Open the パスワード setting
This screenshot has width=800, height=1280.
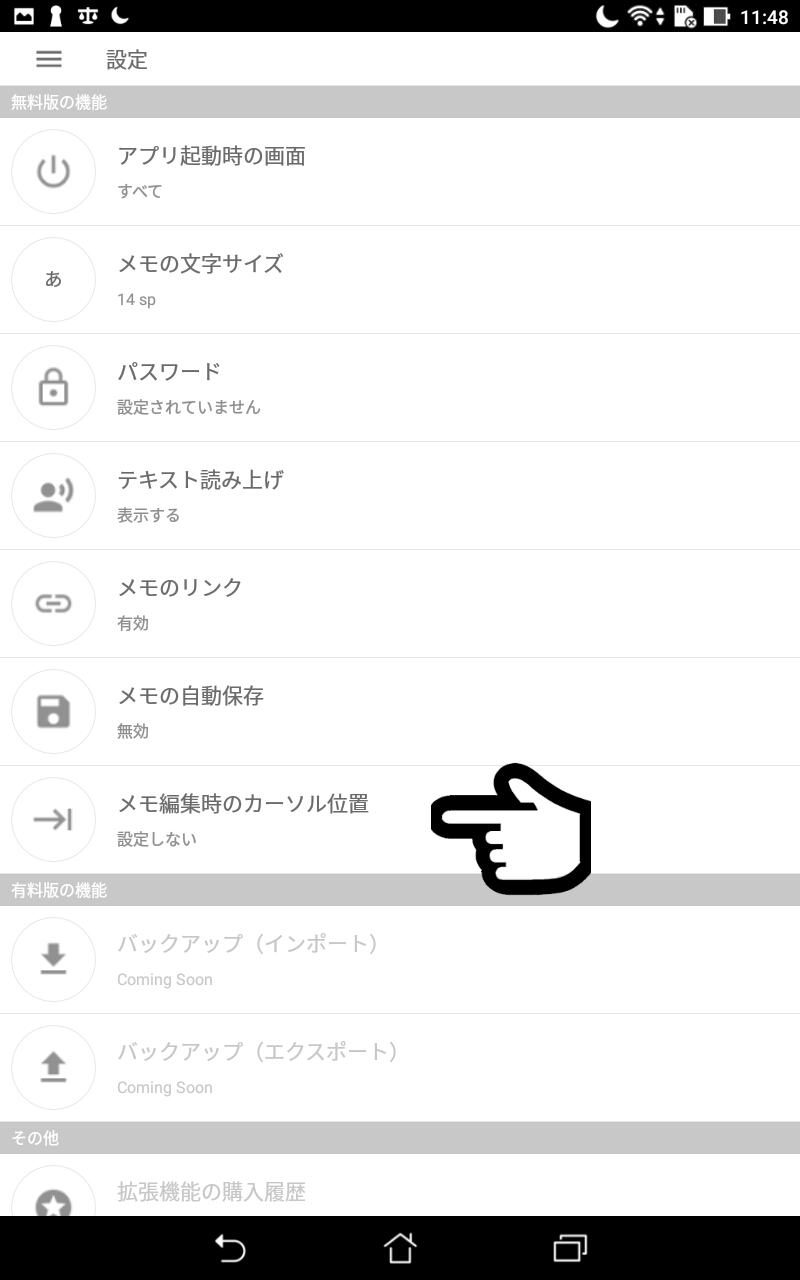[x=400, y=388]
